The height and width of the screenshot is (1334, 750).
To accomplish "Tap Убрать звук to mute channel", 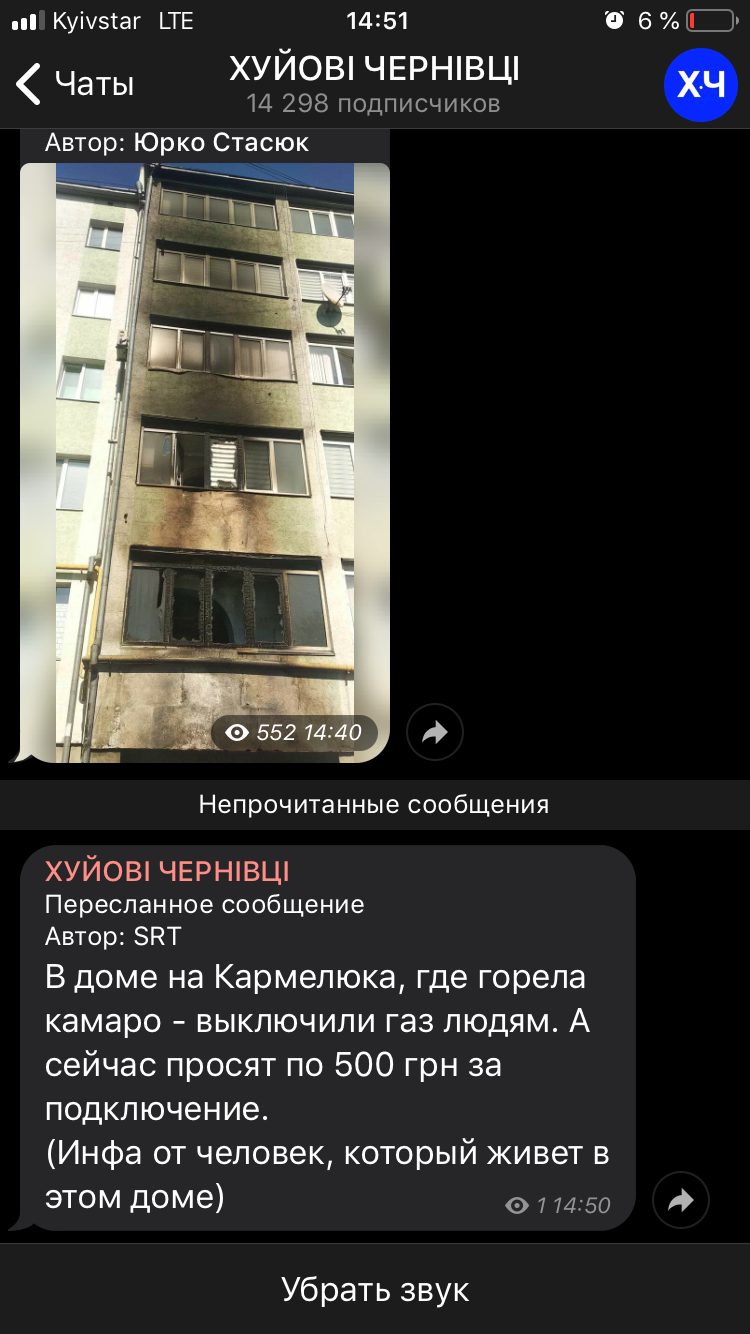I will pos(375,1290).
